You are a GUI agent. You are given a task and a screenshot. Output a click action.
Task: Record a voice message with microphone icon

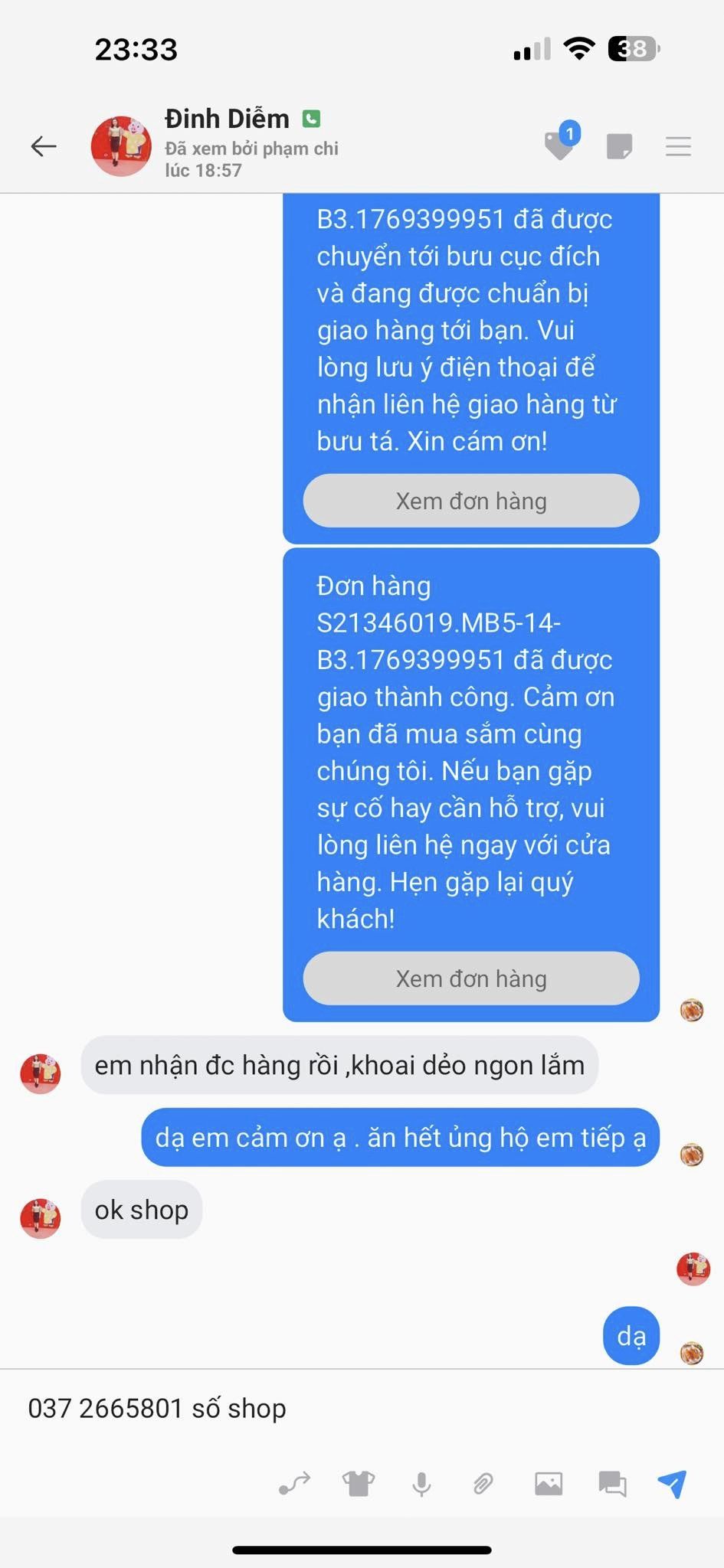pos(421,1484)
